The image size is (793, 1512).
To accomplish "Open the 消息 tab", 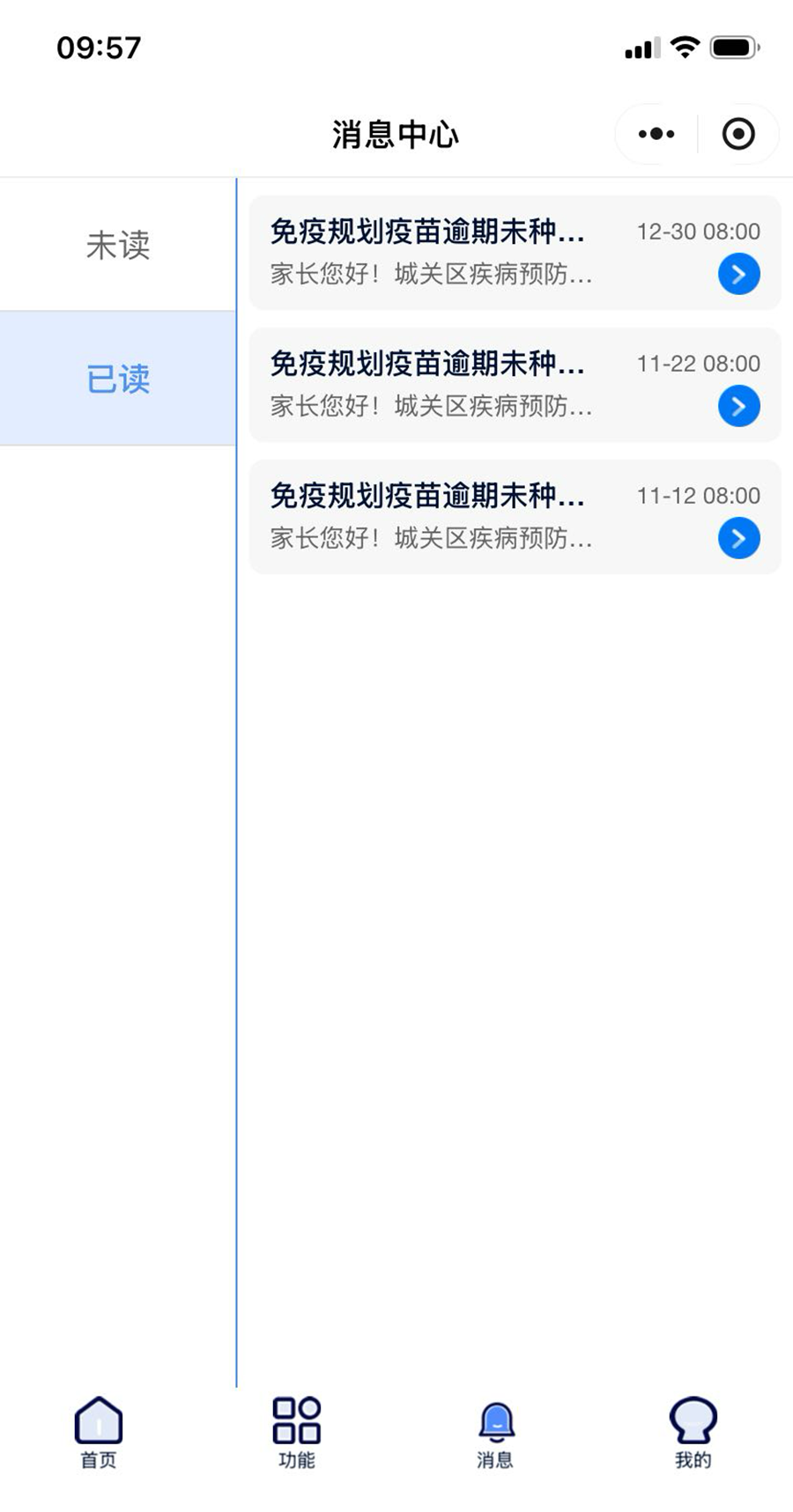I will [495, 1433].
